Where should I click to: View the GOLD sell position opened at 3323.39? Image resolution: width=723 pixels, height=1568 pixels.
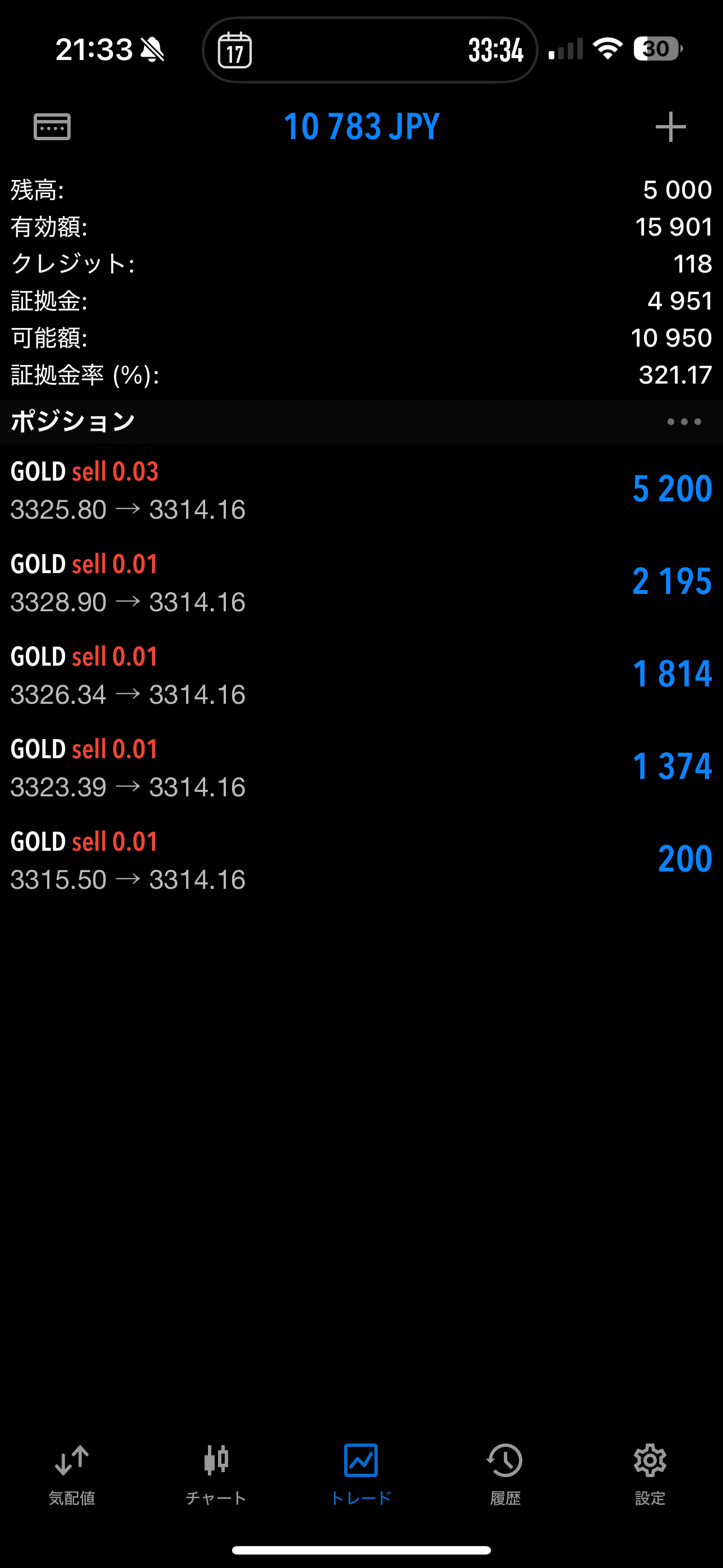(x=361, y=768)
